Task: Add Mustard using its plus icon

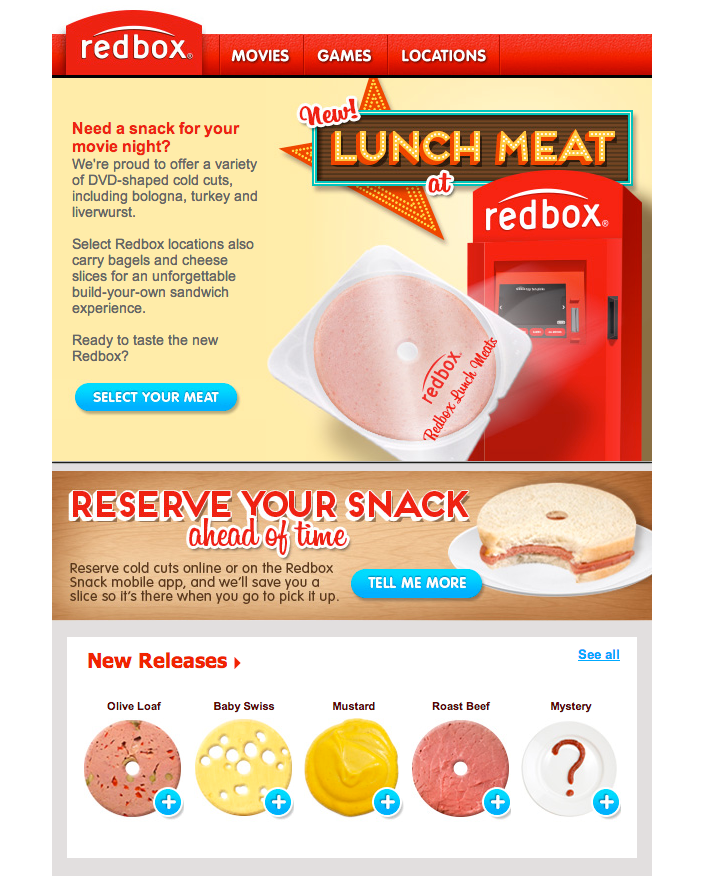Action: 387,802
